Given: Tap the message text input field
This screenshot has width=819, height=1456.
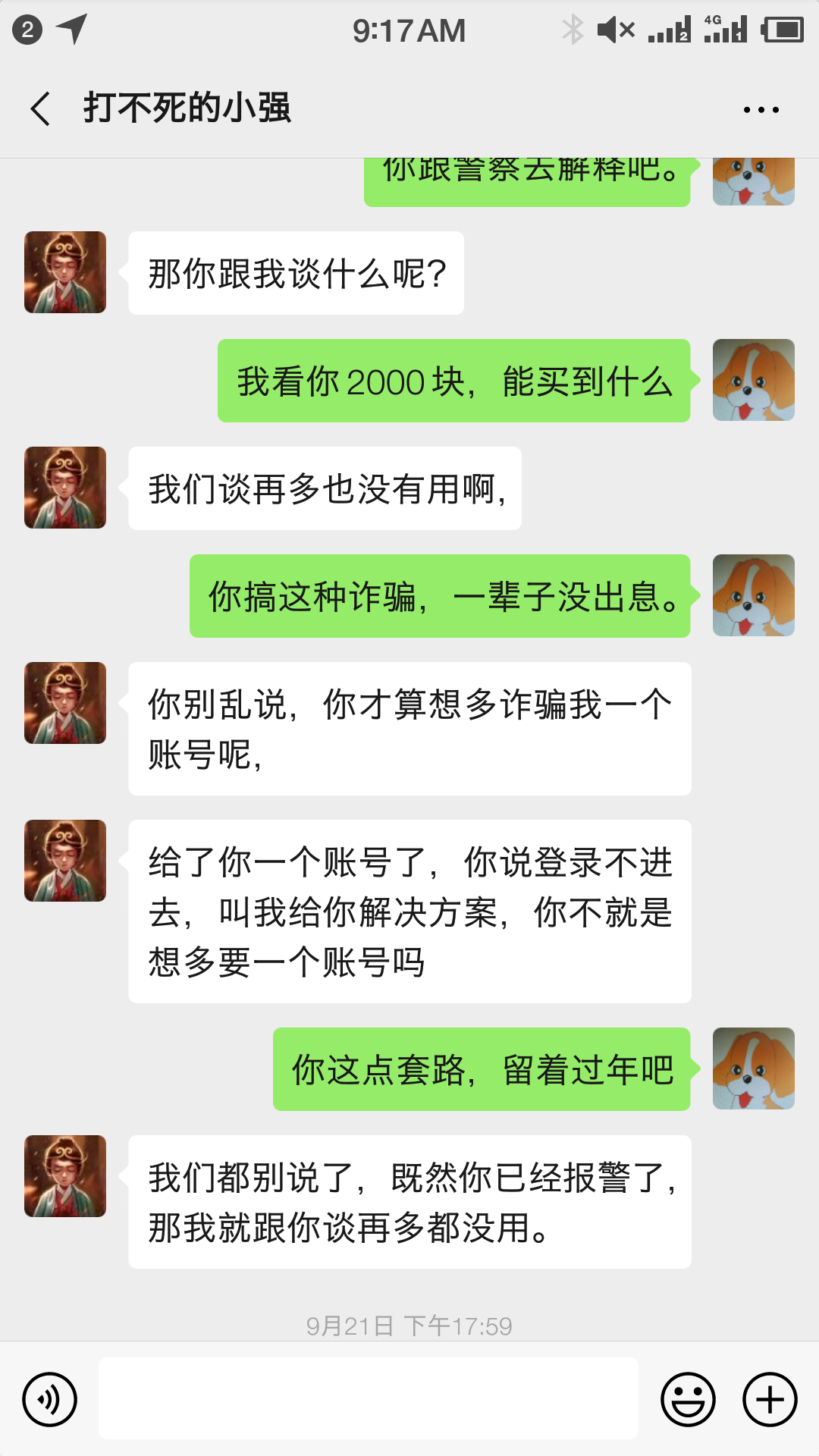Looking at the screenshot, I should [369, 1399].
